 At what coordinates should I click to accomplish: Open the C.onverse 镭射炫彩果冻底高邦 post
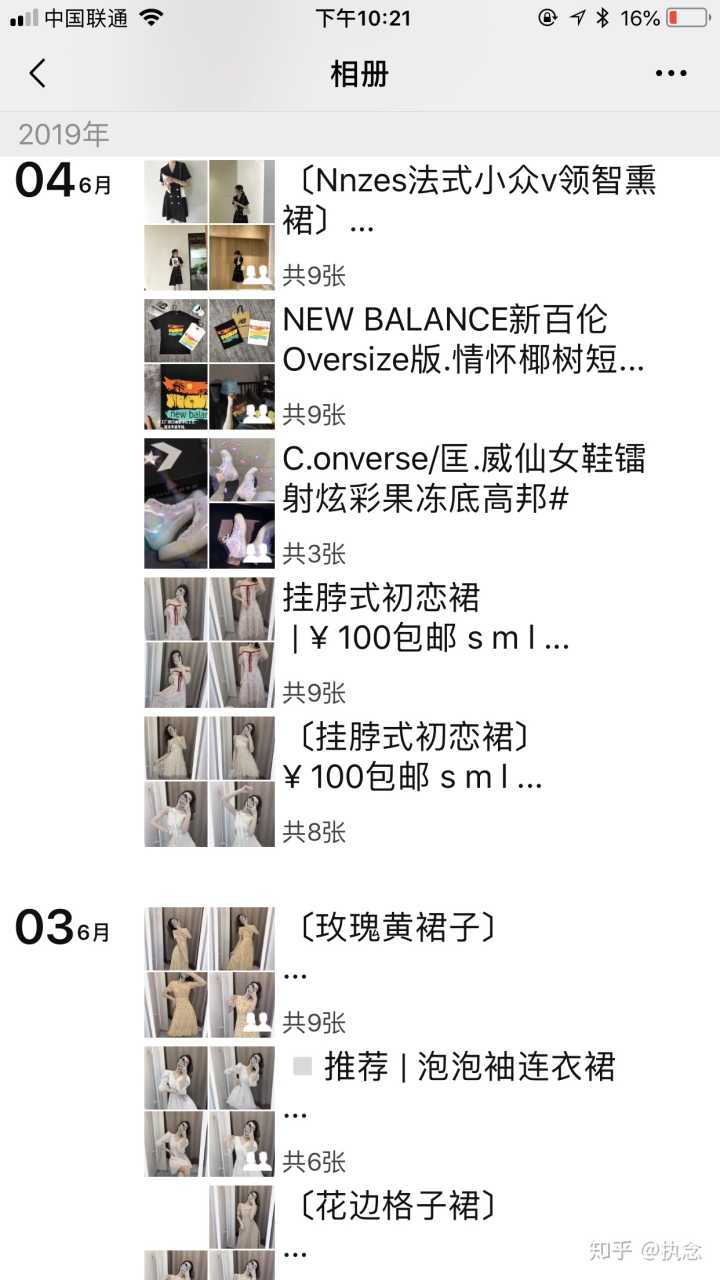(x=463, y=478)
